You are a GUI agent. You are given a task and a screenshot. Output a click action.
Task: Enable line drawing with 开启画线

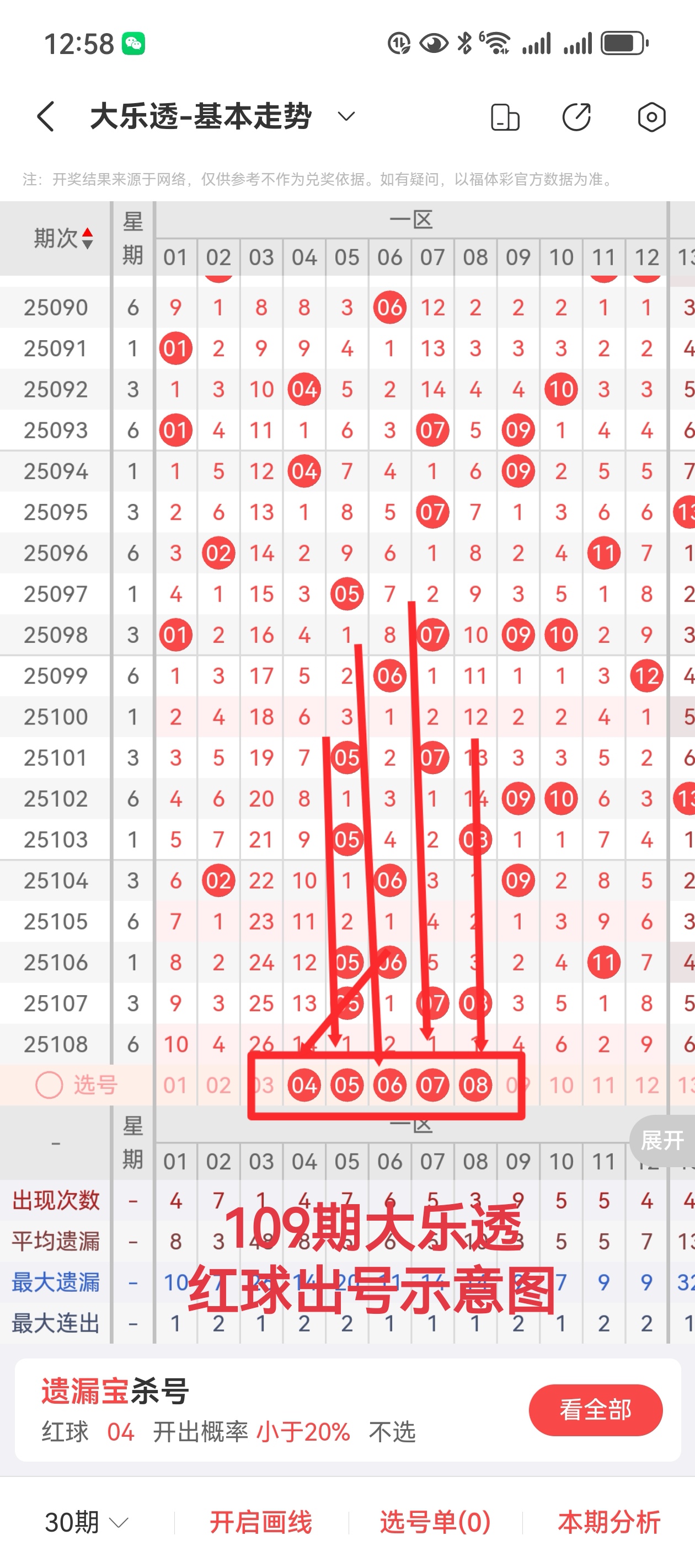tap(261, 1522)
